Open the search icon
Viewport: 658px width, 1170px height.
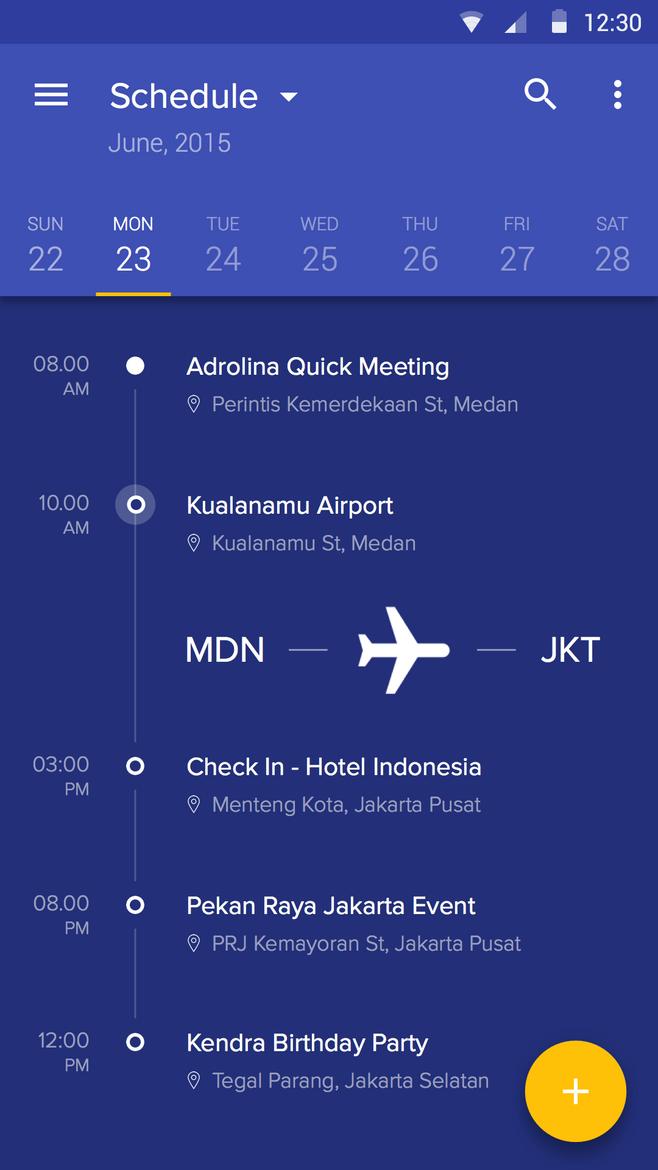(x=540, y=94)
